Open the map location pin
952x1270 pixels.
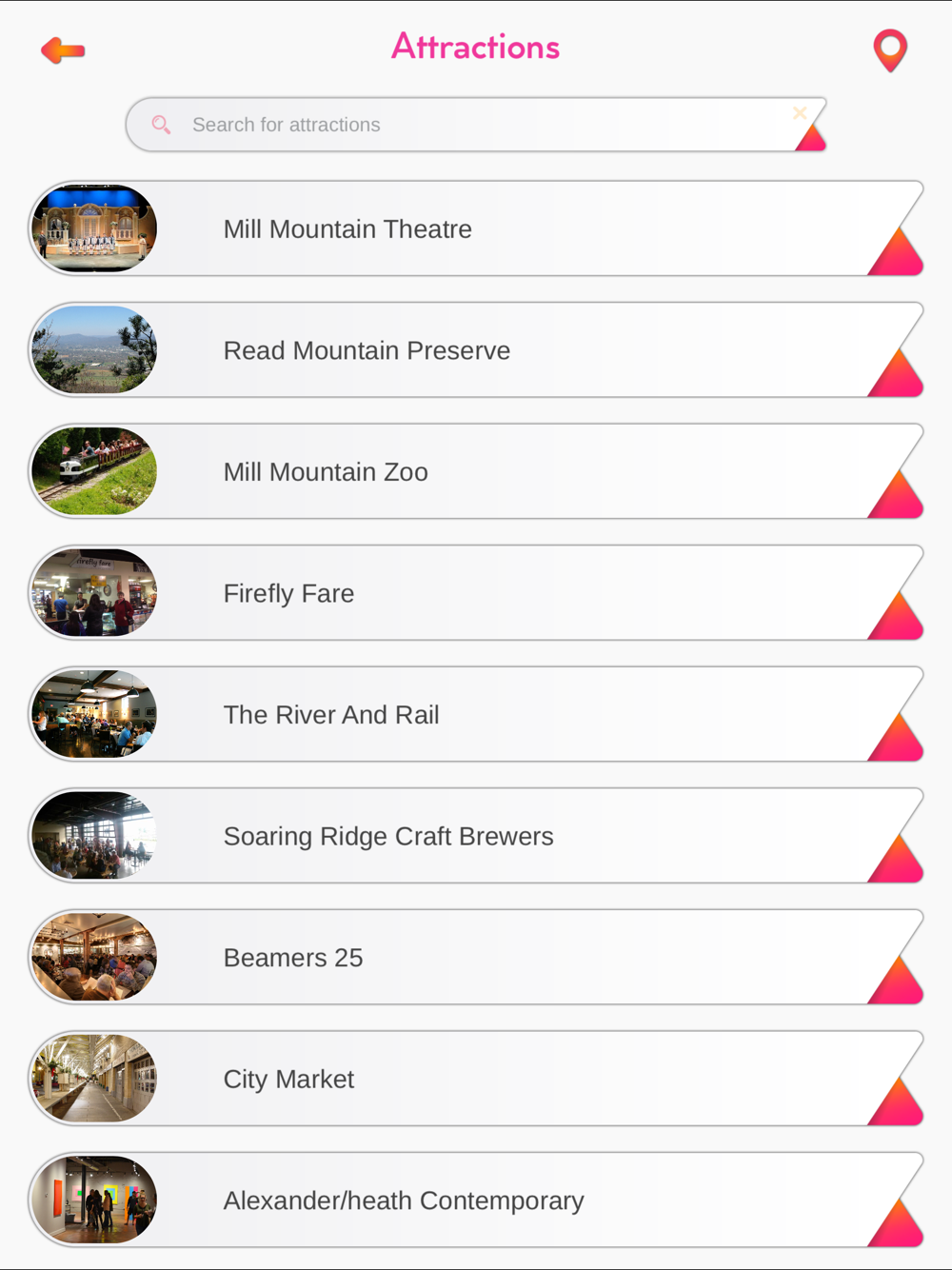tap(889, 50)
